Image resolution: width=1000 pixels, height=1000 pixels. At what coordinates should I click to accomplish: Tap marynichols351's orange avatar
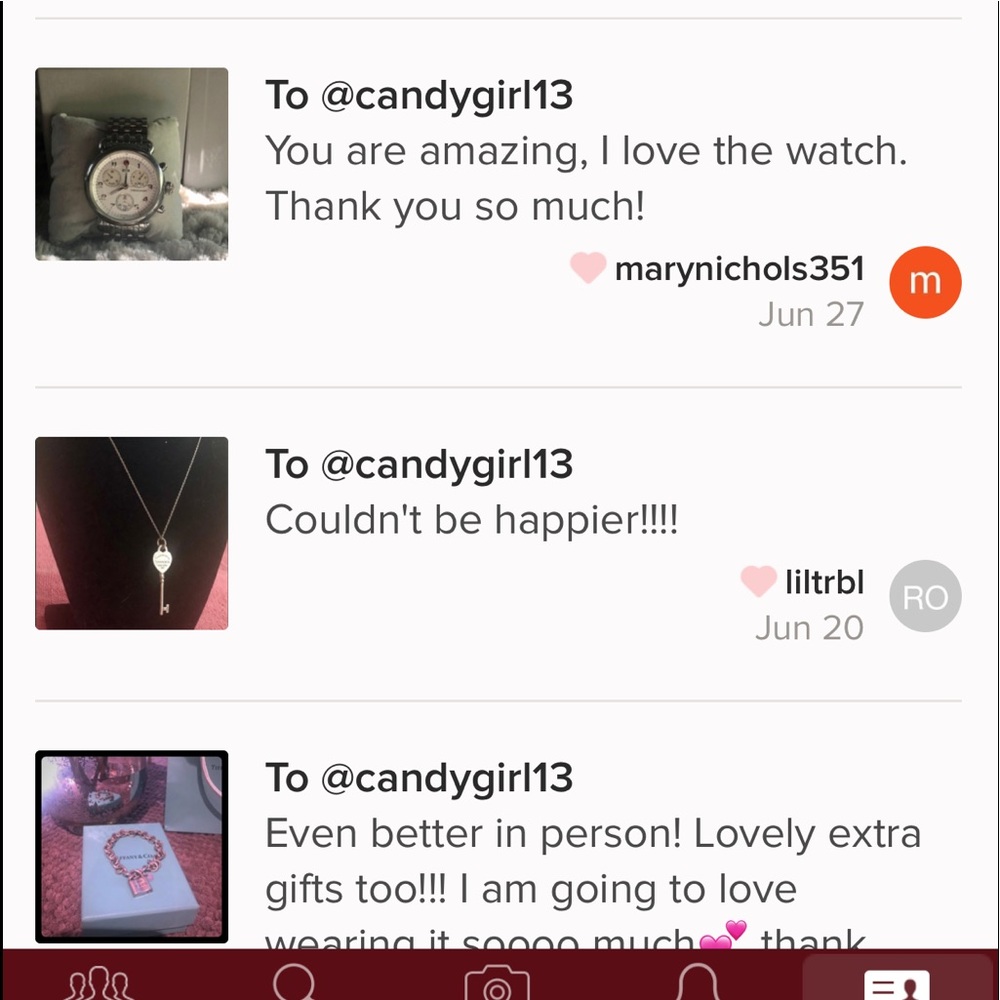click(x=925, y=282)
